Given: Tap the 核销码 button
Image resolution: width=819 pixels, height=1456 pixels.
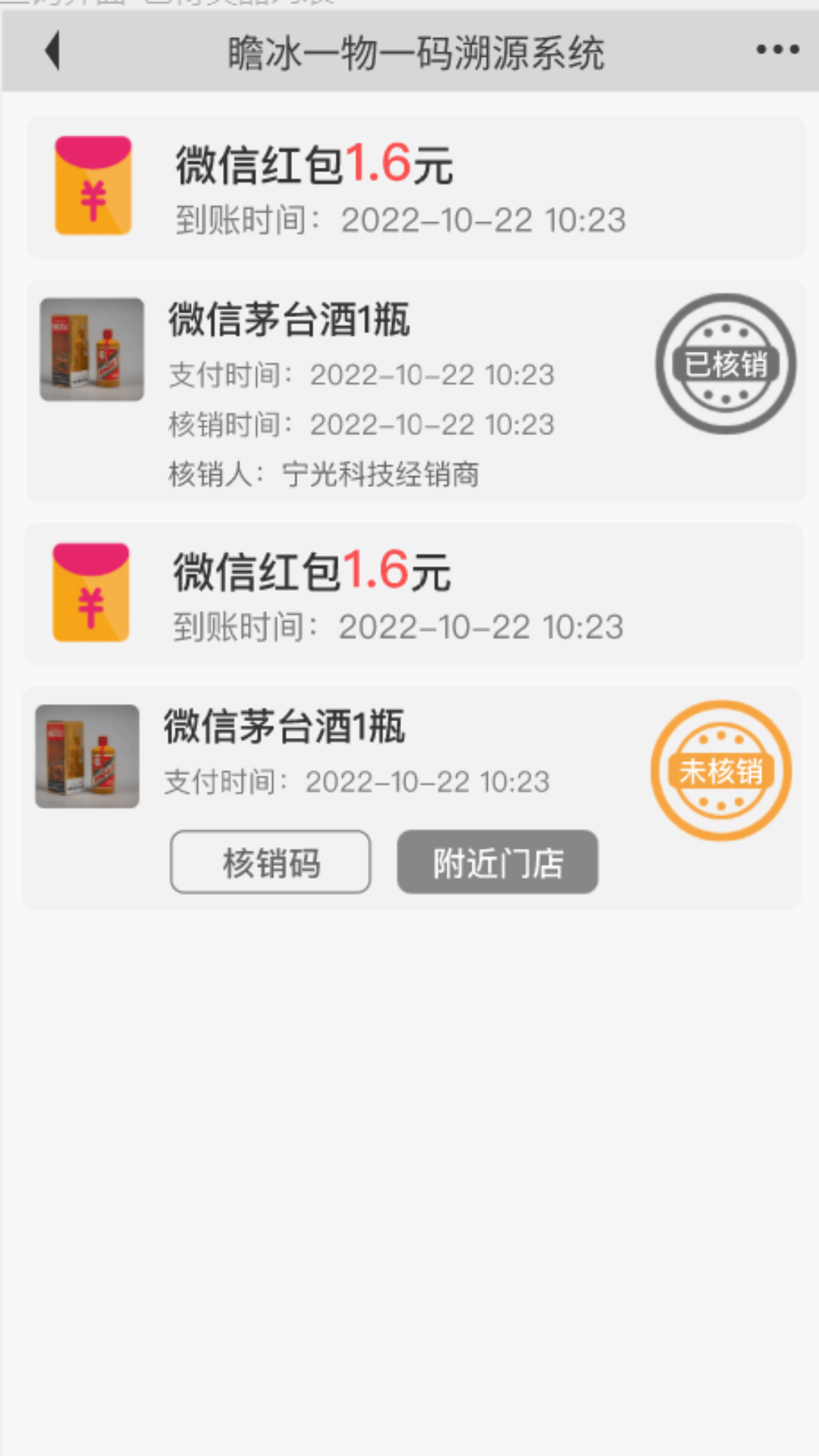Looking at the screenshot, I should [271, 862].
